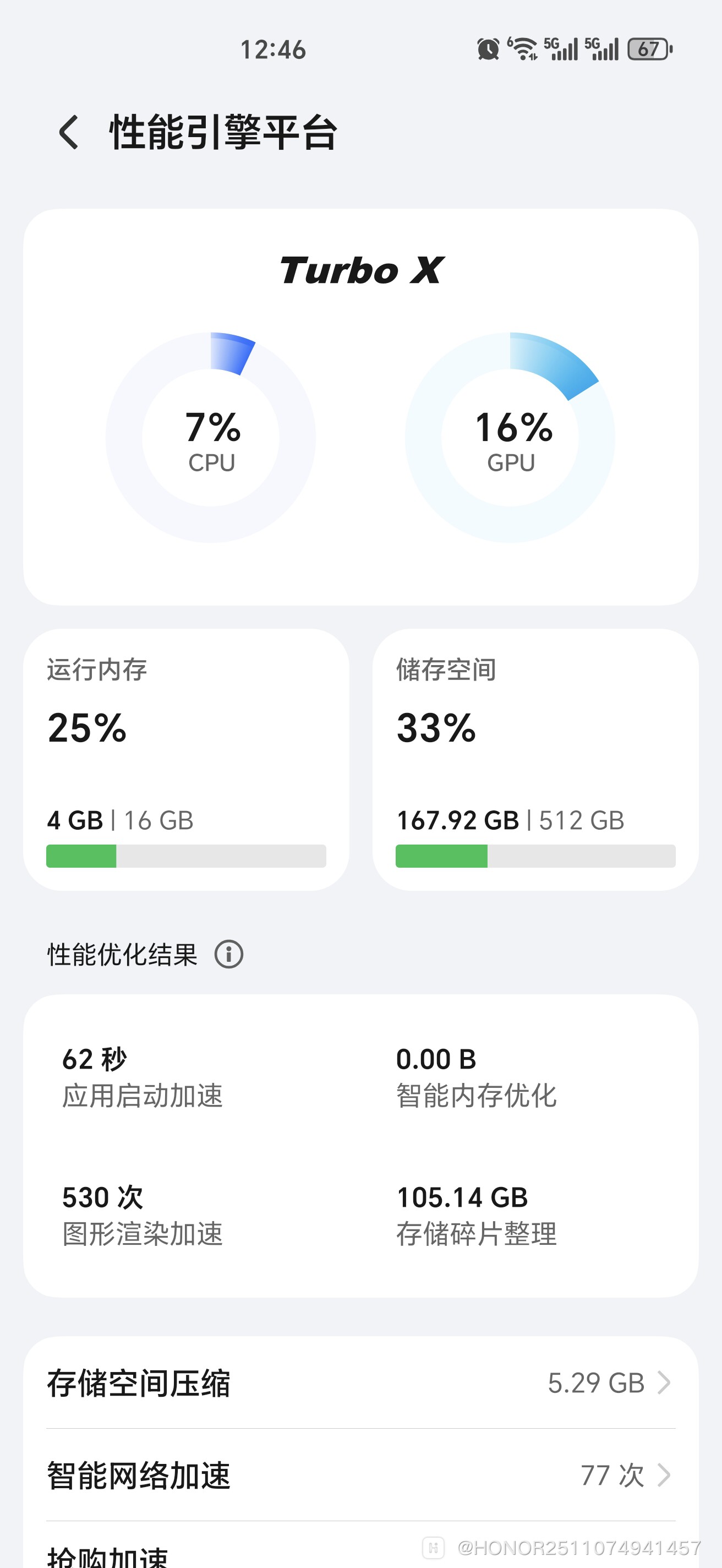Tap the second 5G signal strength icon
This screenshot has width=722, height=1568.
point(602,47)
